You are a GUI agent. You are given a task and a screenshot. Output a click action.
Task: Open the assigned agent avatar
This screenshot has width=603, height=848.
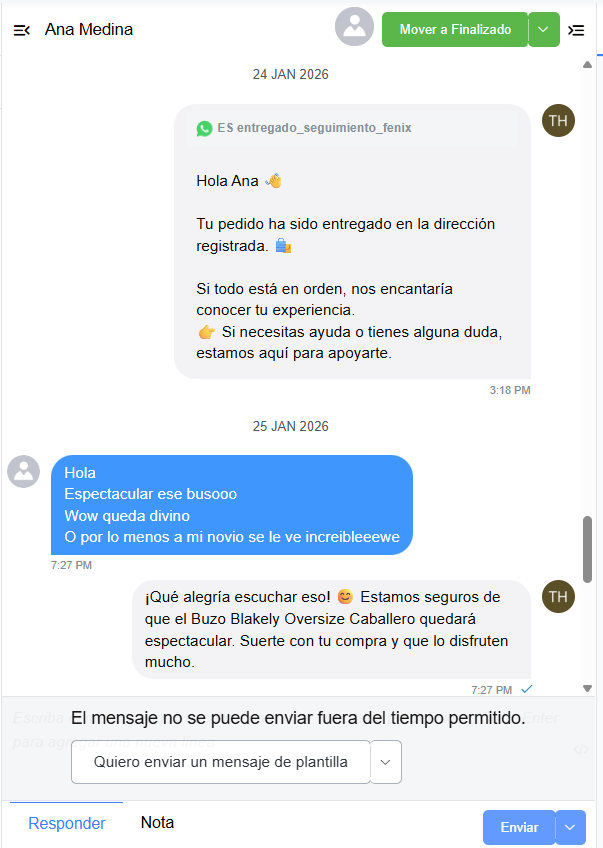point(354,27)
